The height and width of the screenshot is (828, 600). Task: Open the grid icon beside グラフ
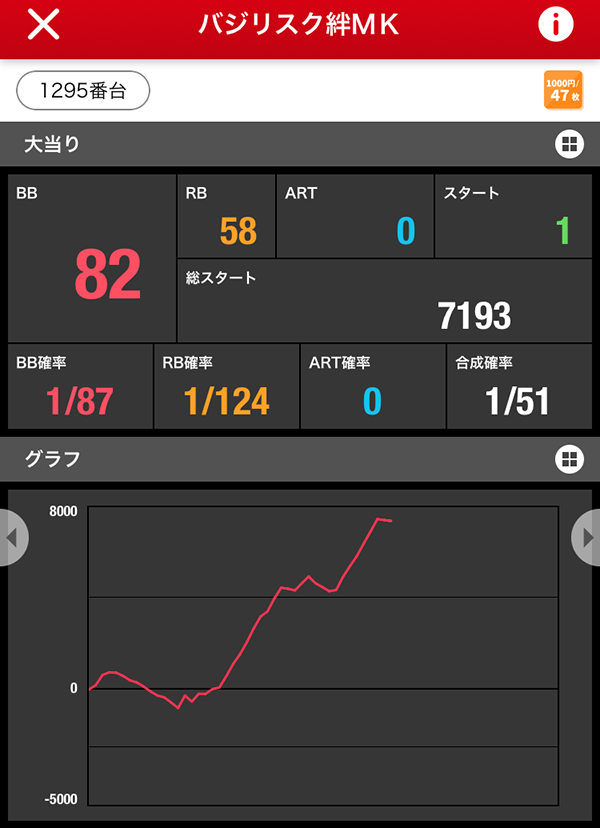tap(568, 459)
